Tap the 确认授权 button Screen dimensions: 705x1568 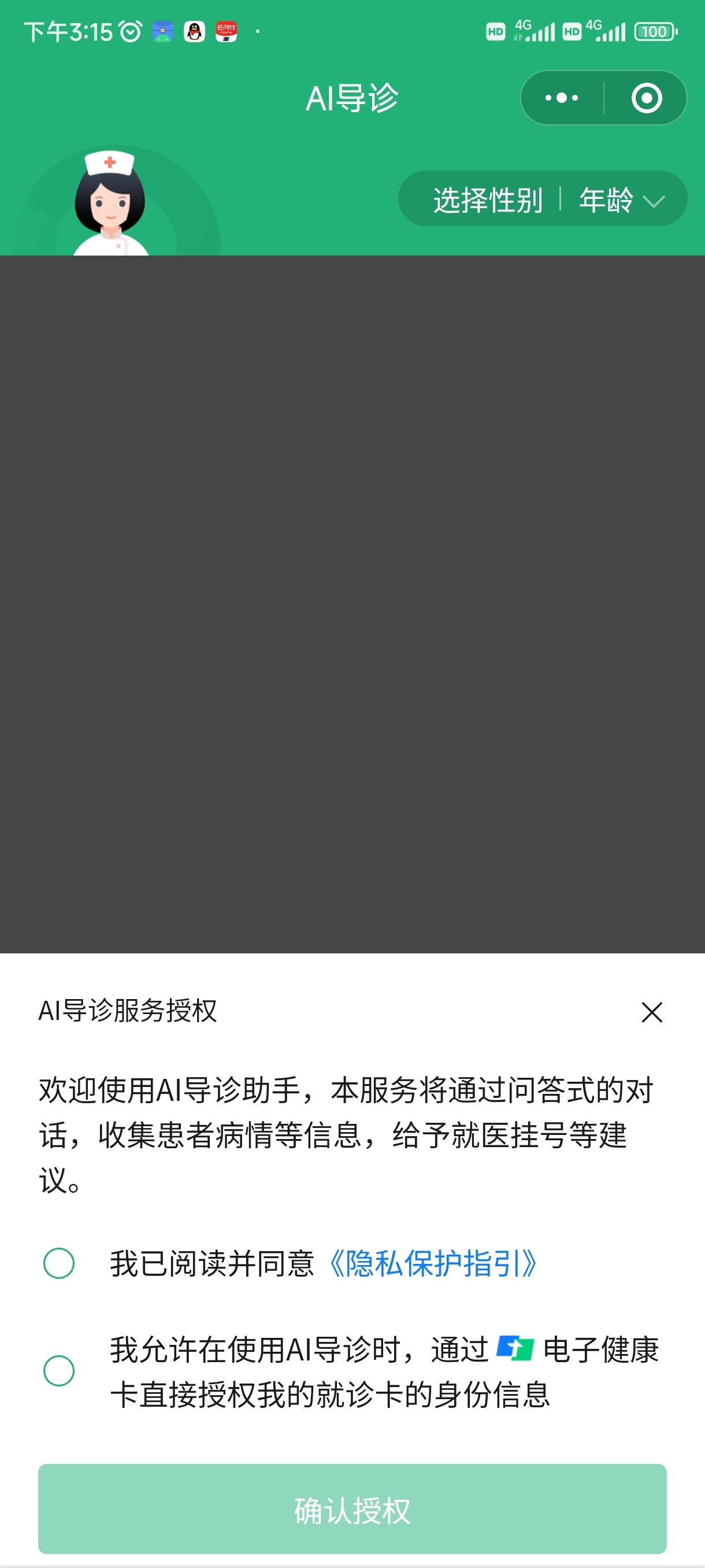pyautogui.click(x=352, y=1509)
